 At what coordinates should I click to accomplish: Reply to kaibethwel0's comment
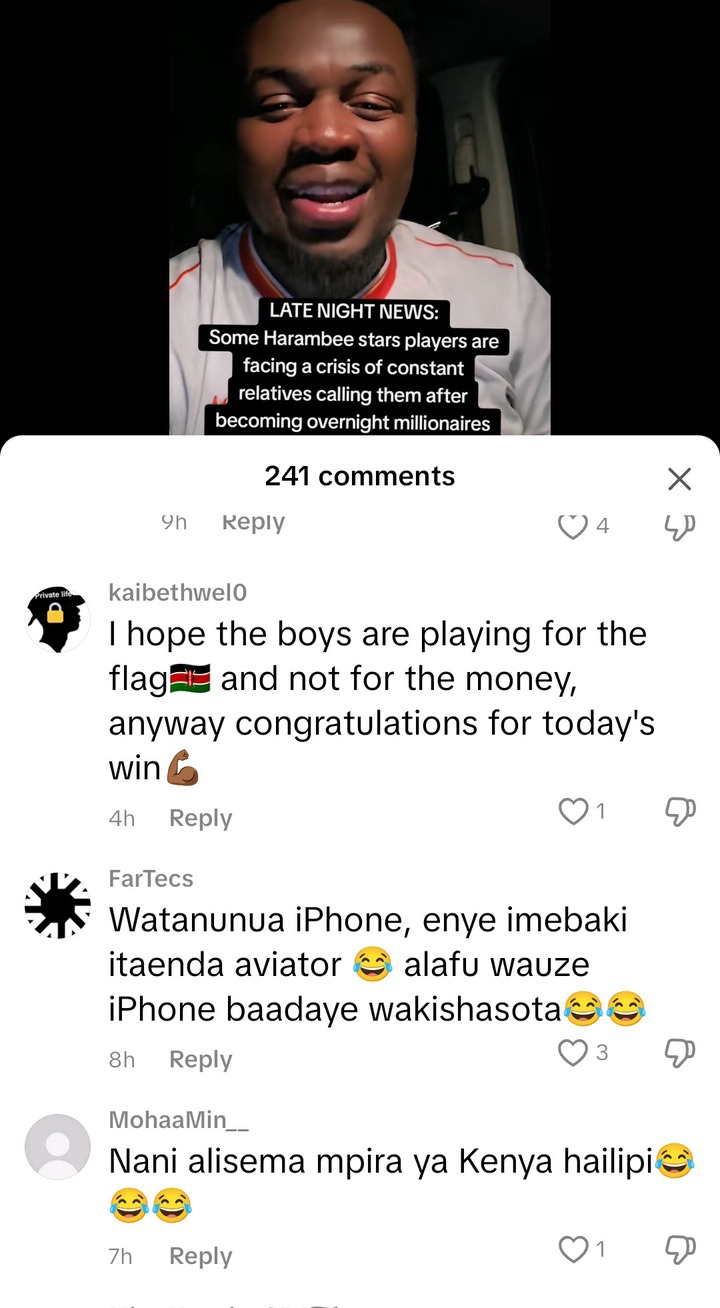[200, 818]
